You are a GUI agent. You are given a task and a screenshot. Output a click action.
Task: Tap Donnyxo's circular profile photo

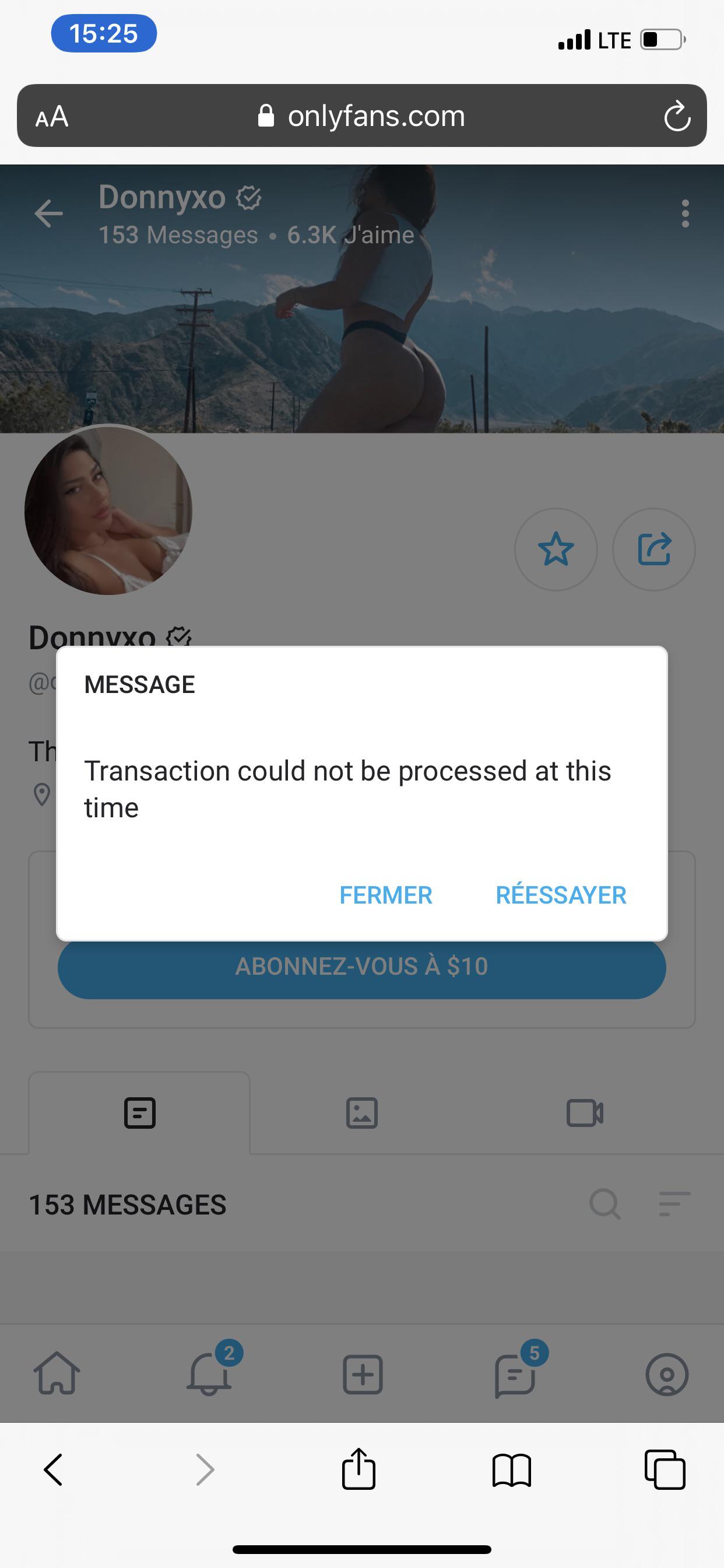(x=108, y=512)
